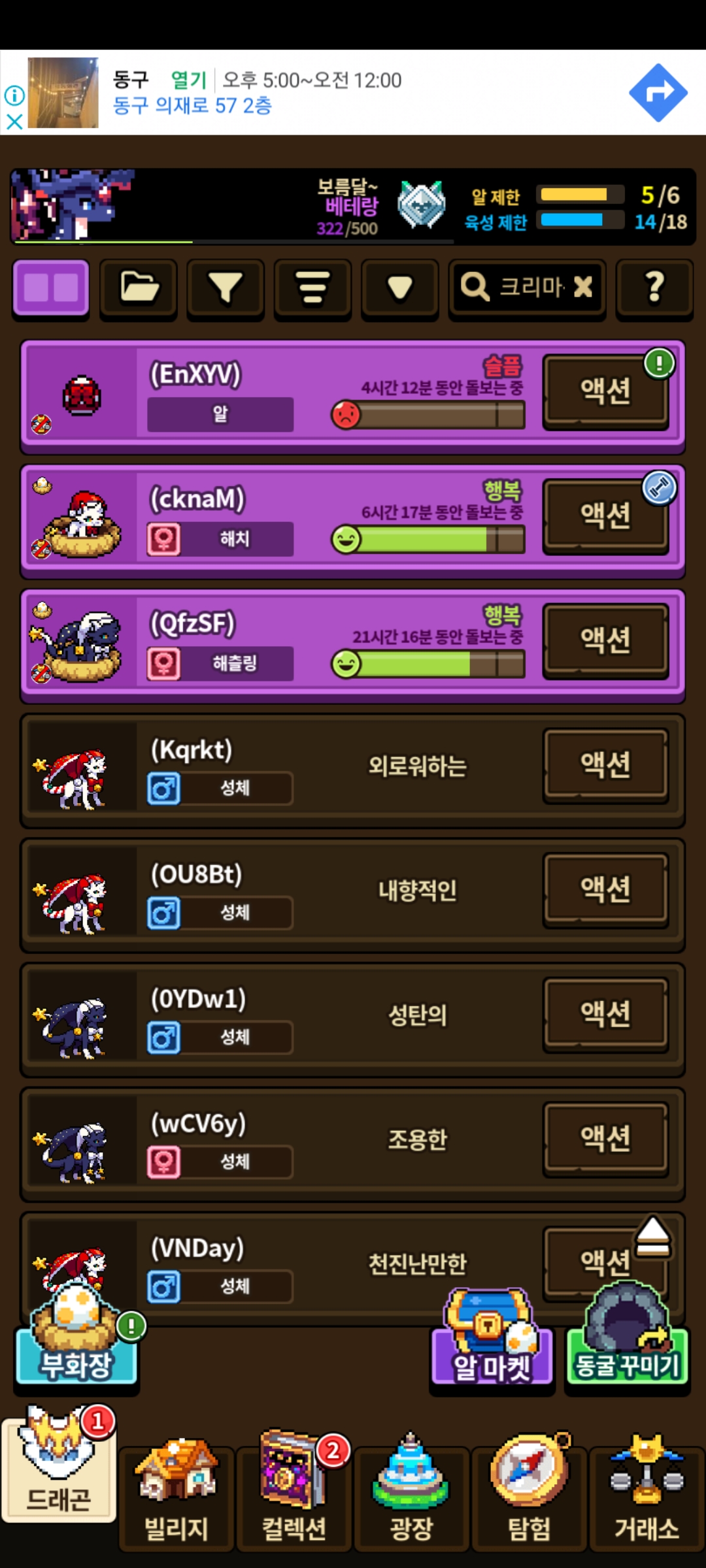706x1568 pixels.
Task: Tap the heart favorites filter
Action: coord(399,288)
